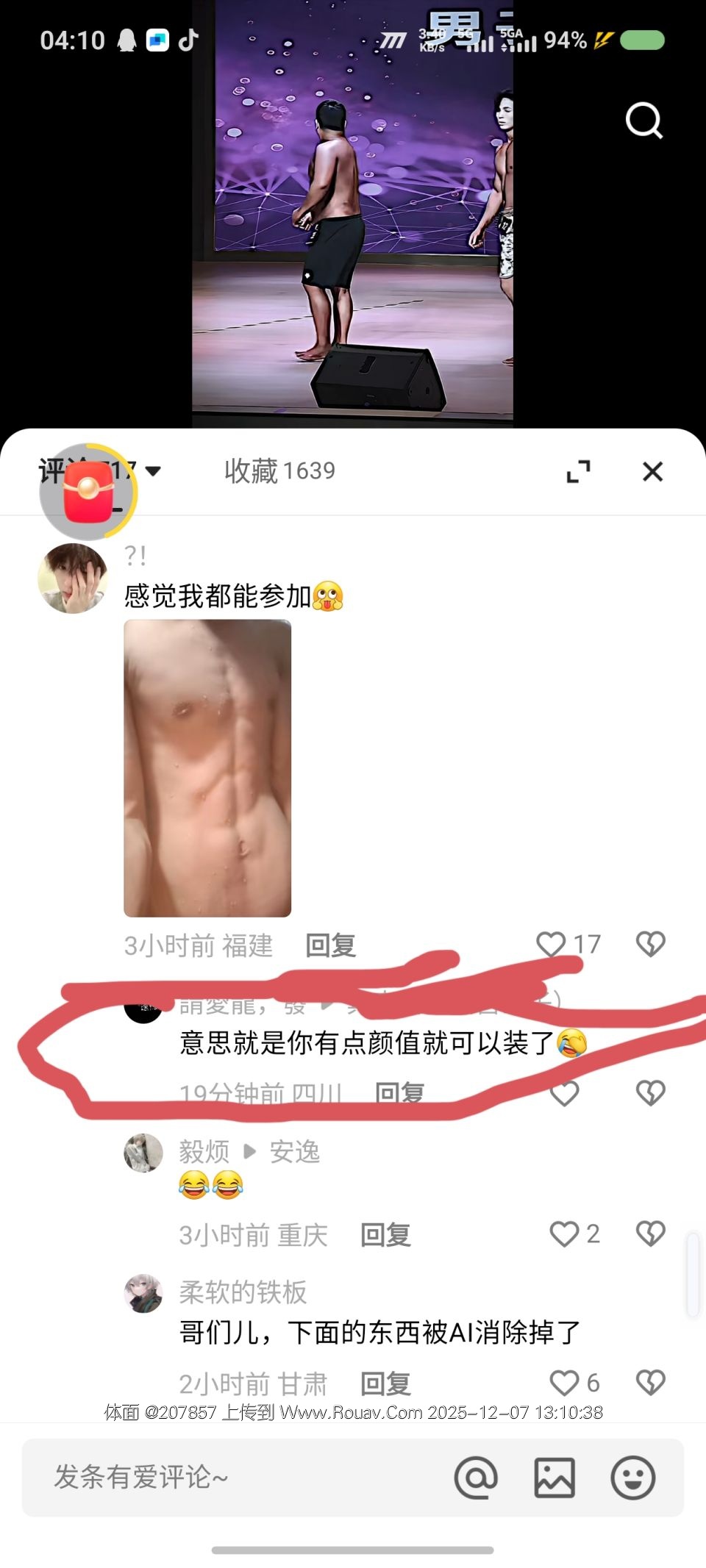Image resolution: width=706 pixels, height=1568 pixels.
Task: Mention someone with the @ icon
Action: (476, 1478)
